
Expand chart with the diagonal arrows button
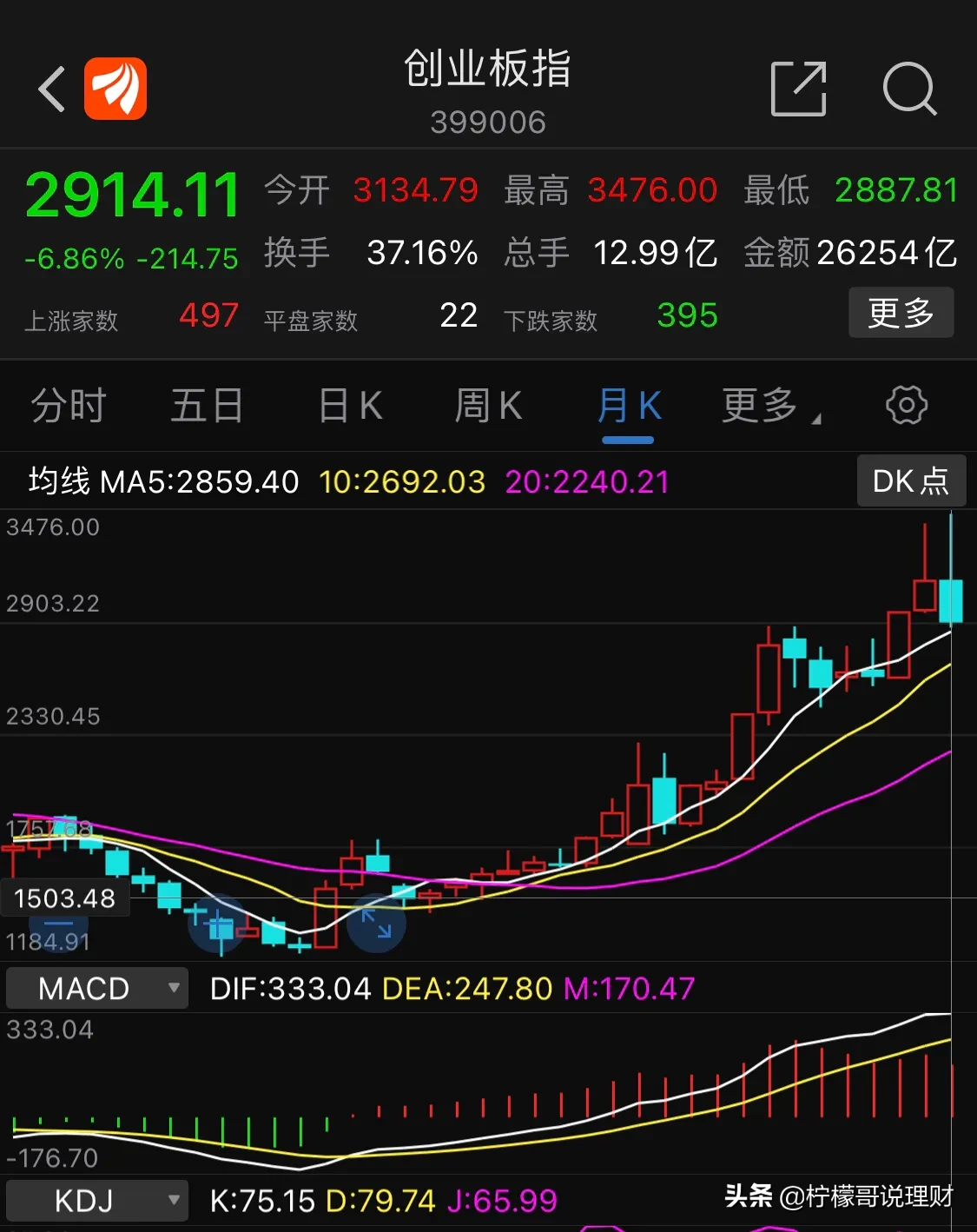[x=376, y=924]
